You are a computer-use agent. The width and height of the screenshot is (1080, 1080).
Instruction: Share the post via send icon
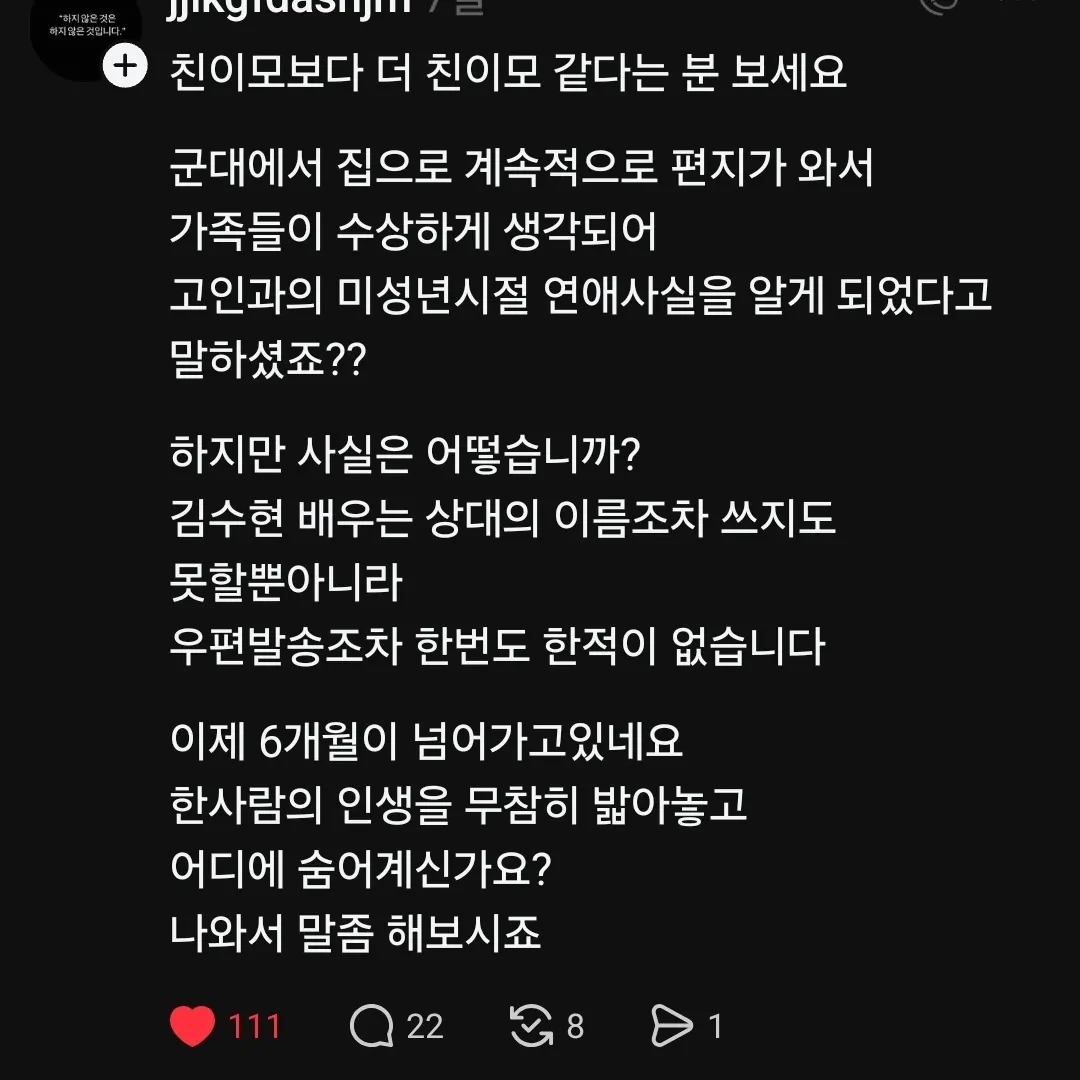click(671, 1025)
